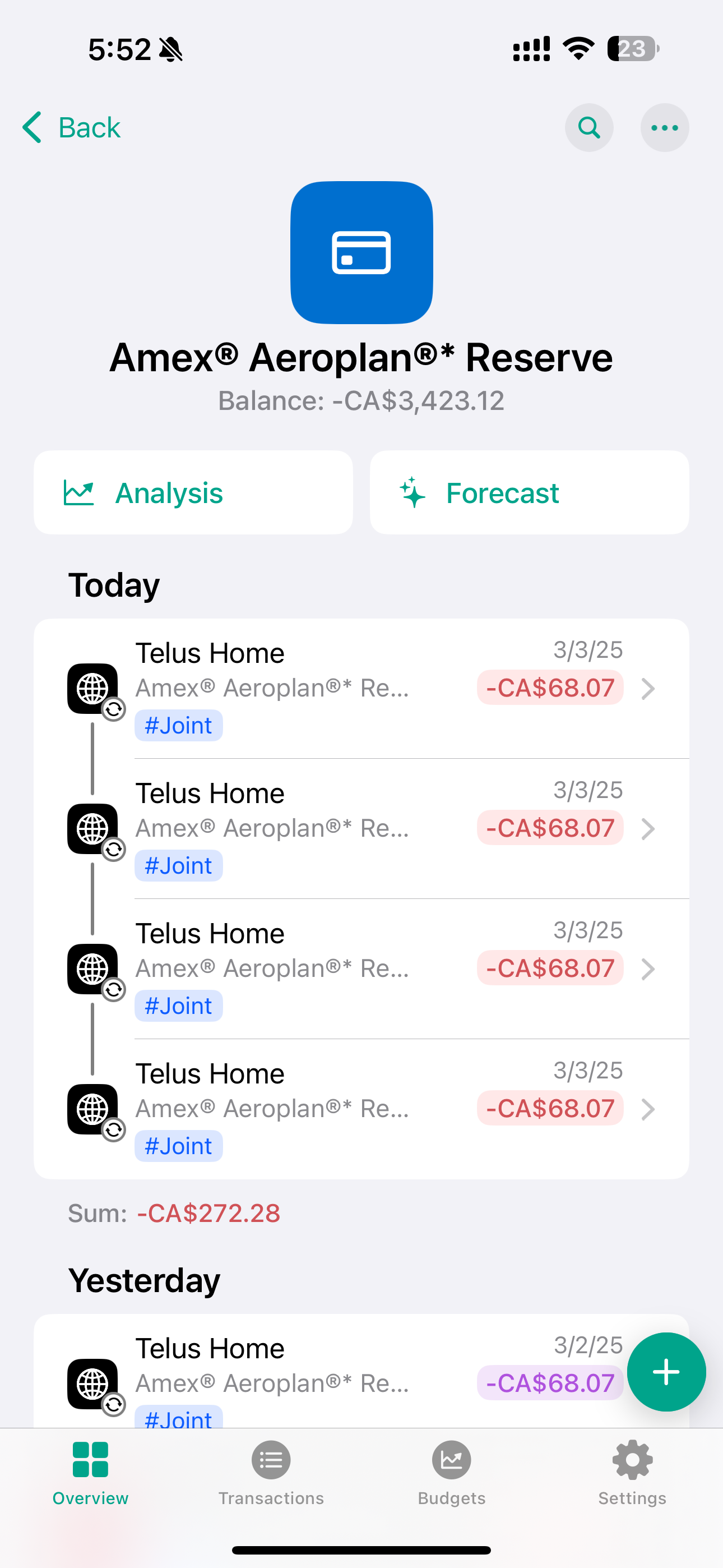Open the search magnifier icon

pyautogui.click(x=588, y=128)
